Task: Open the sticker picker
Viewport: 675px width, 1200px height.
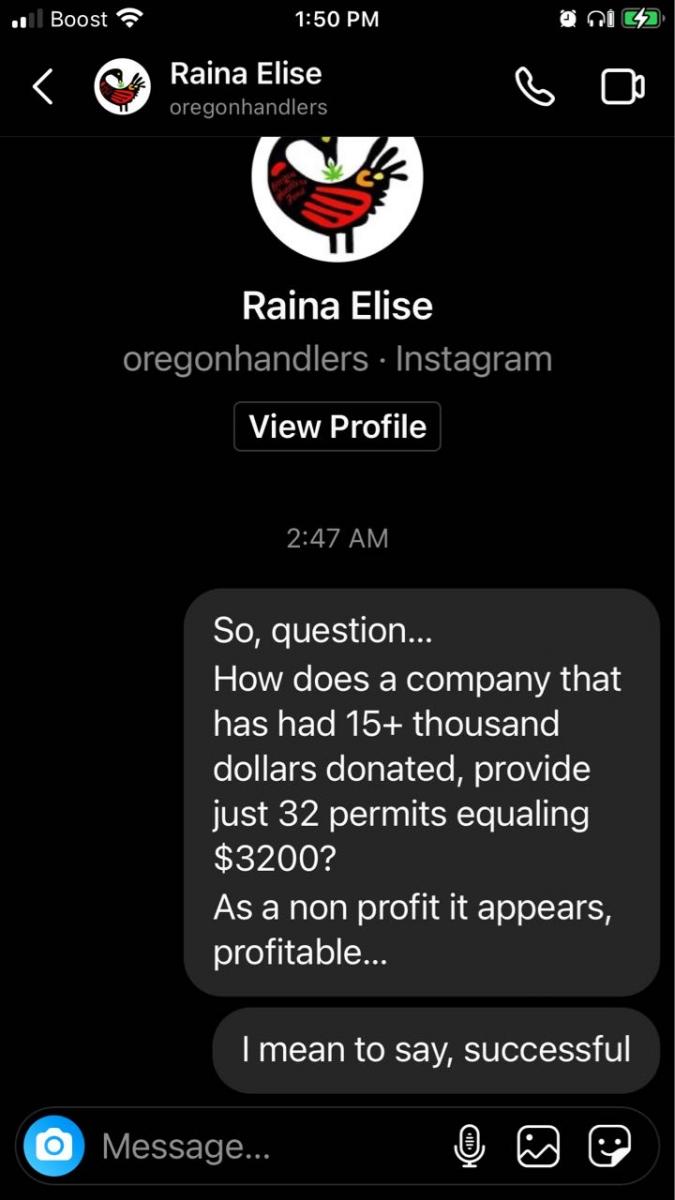Action: coord(609,1145)
